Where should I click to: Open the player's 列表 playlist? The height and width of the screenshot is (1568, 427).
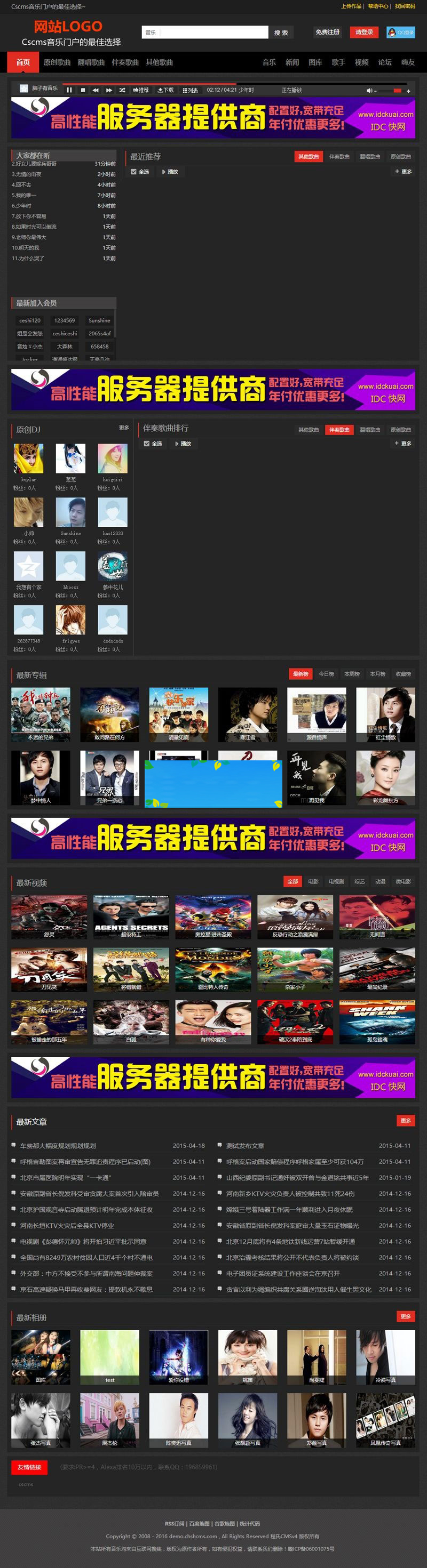click(191, 90)
